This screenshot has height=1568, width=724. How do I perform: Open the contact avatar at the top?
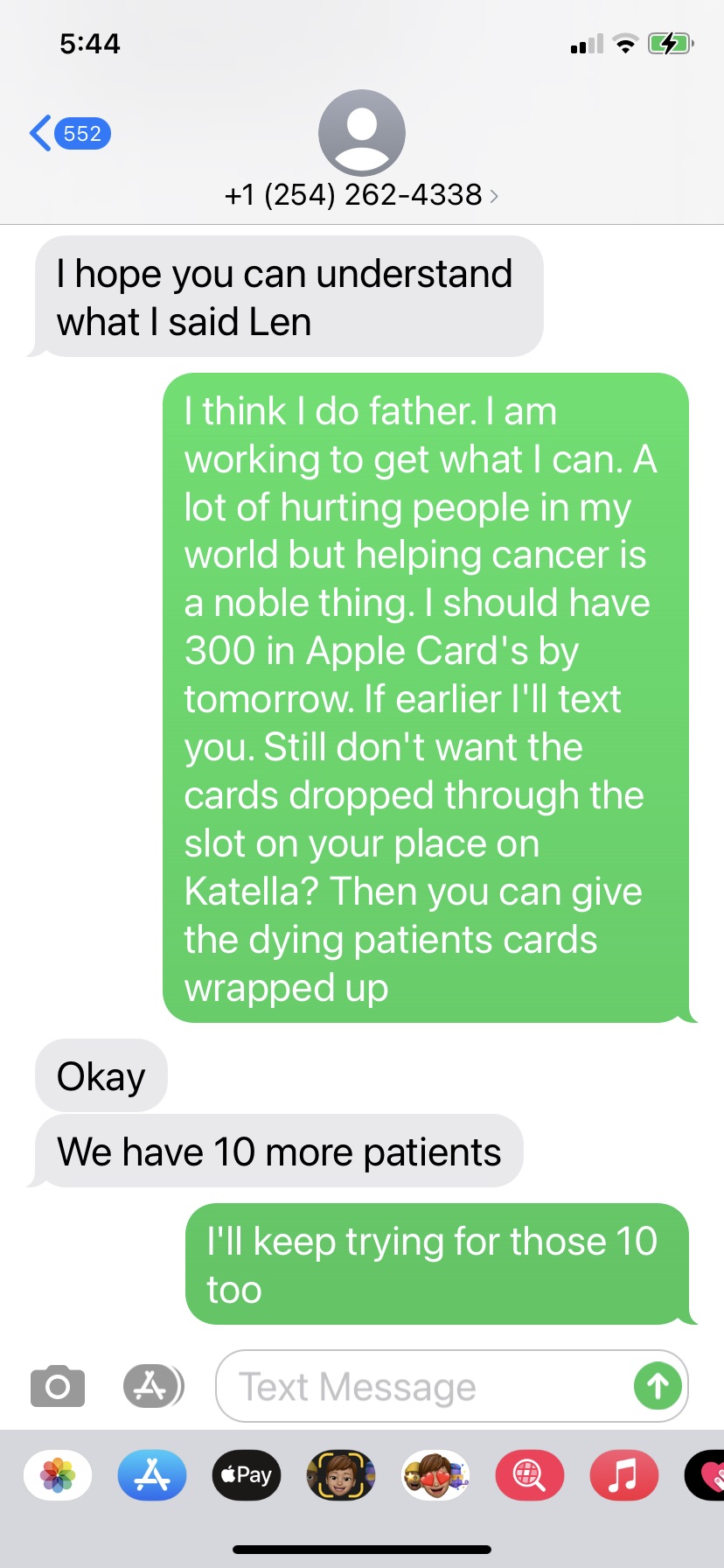361,133
